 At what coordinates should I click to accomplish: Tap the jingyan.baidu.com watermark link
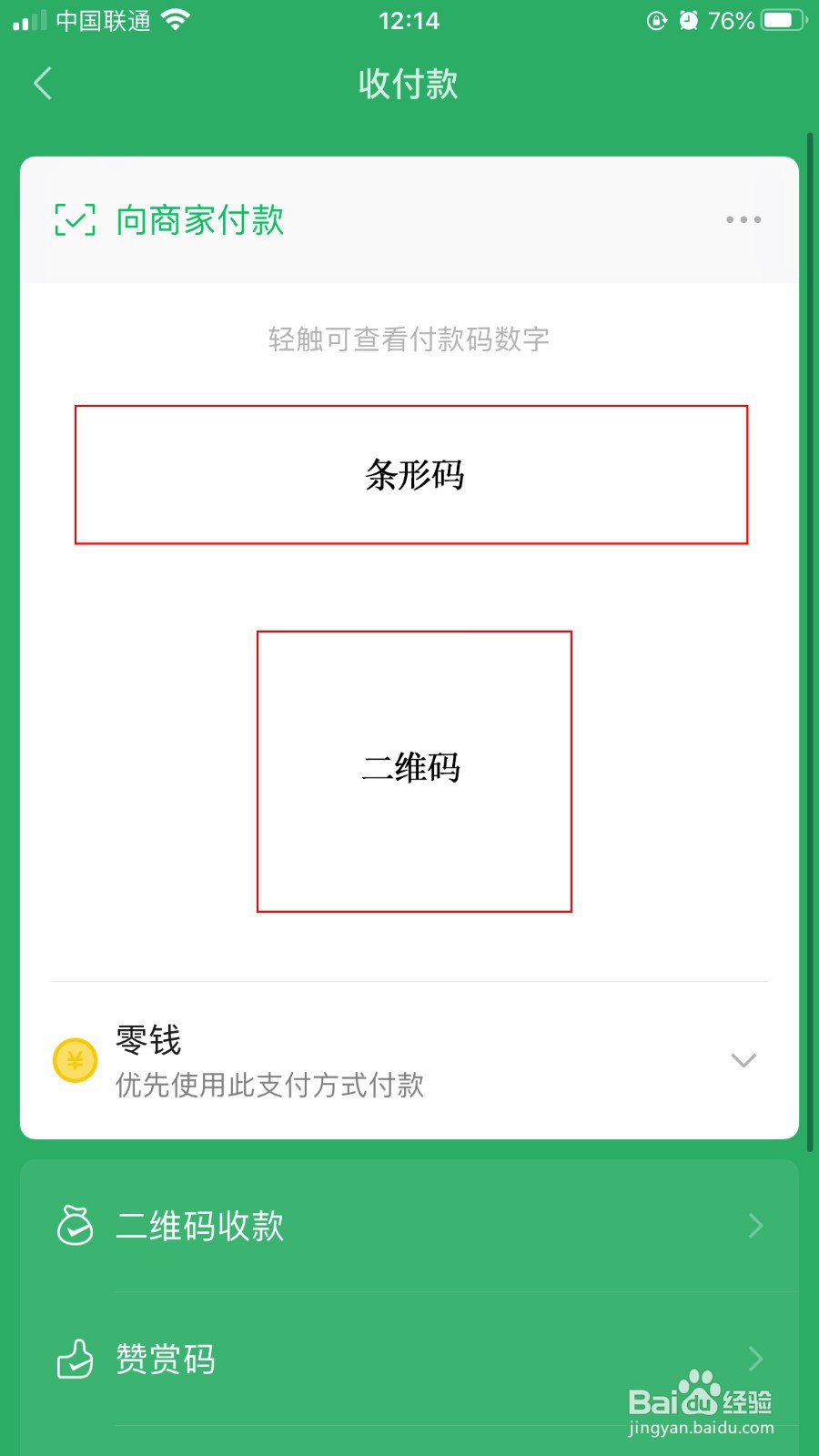tap(699, 1430)
